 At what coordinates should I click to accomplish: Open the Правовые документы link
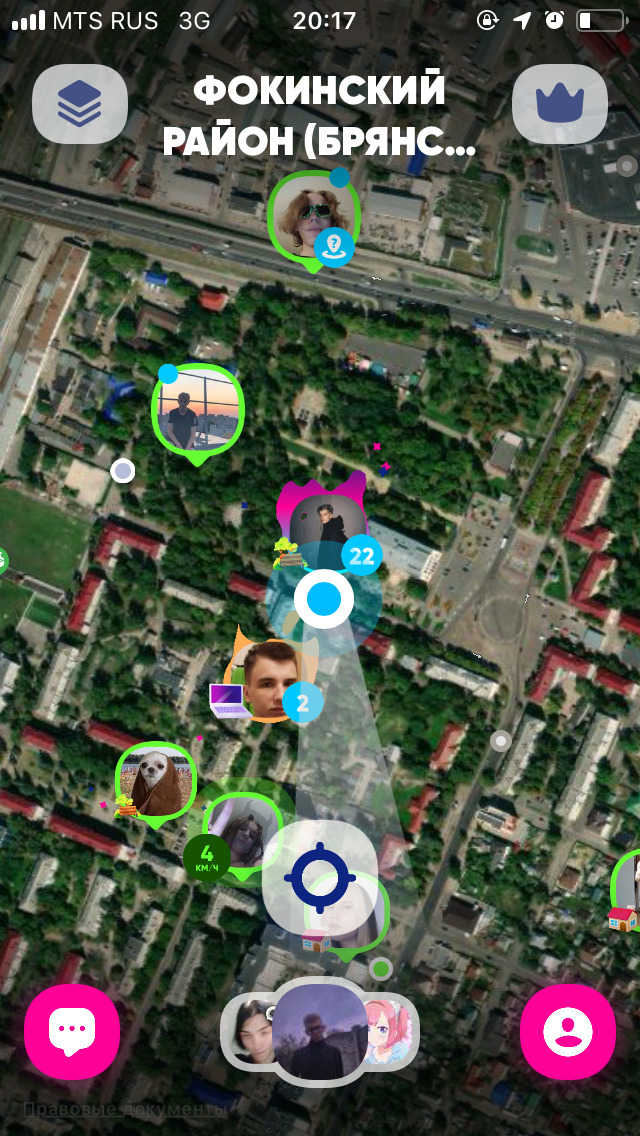tap(125, 1109)
